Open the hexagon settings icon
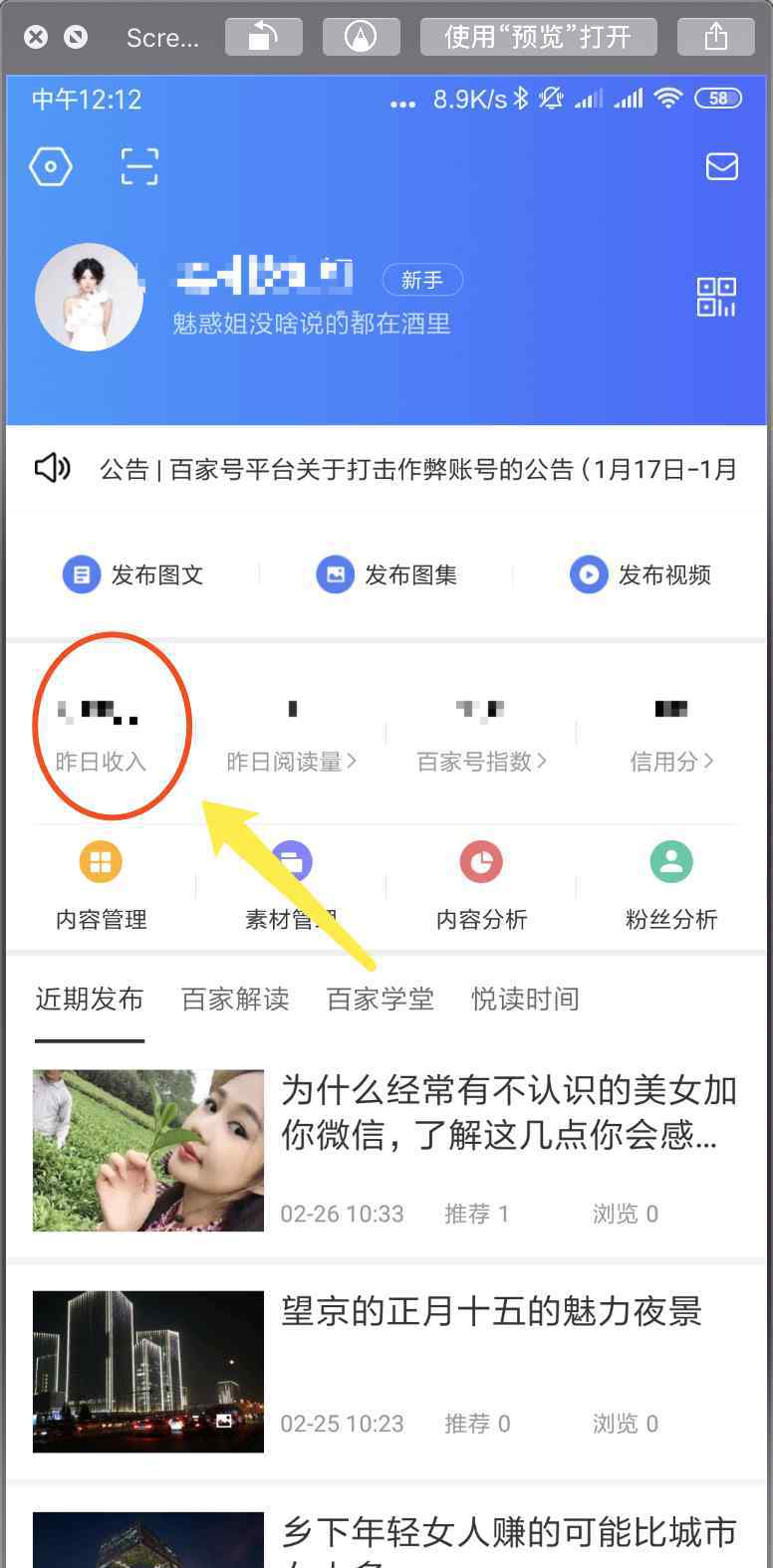The width and height of the screenshot is (773, 1568). [x=51, y=166]
